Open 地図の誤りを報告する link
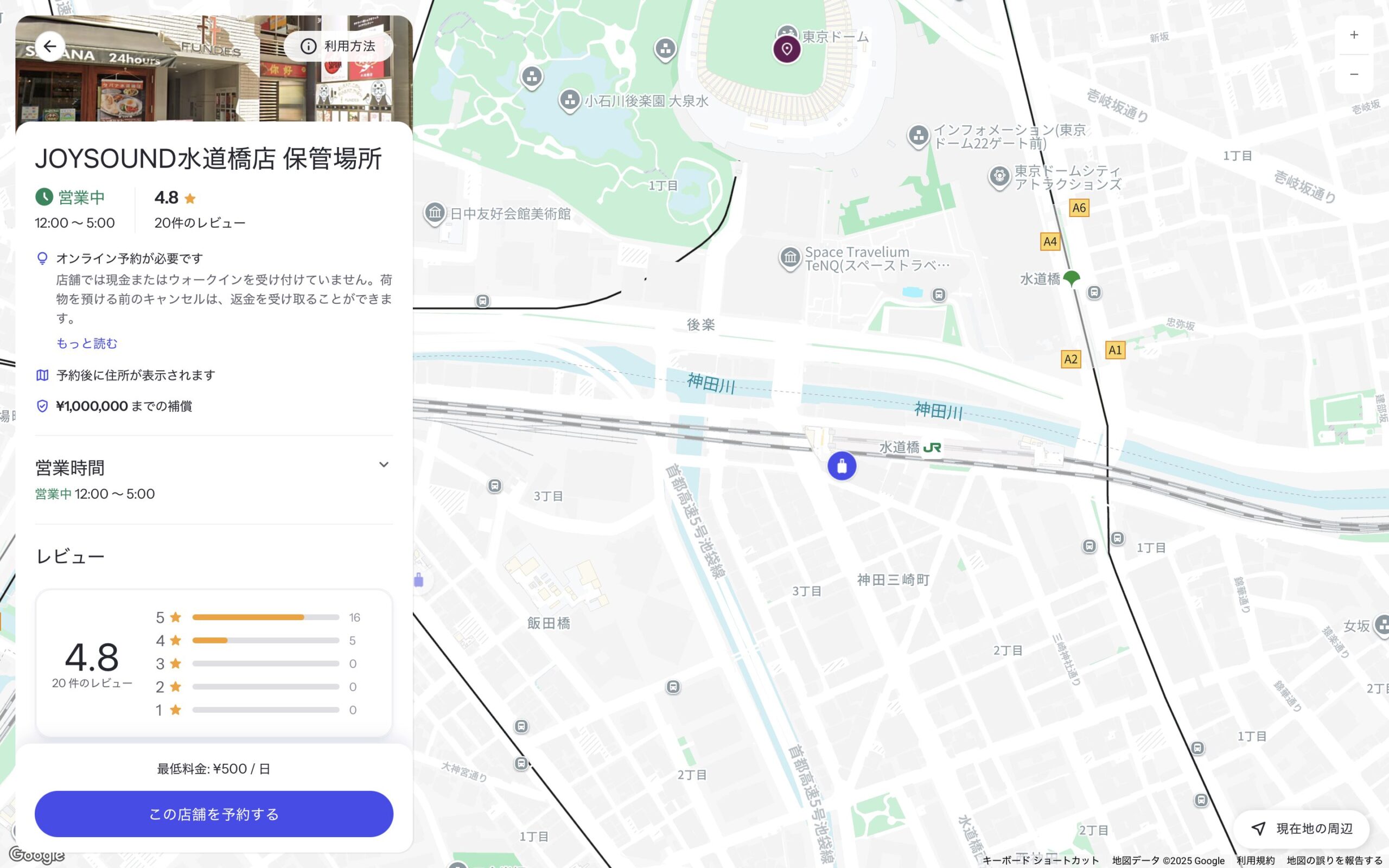The height and width of the screenshot is (868, 1389). click(x=1334, y=860)
